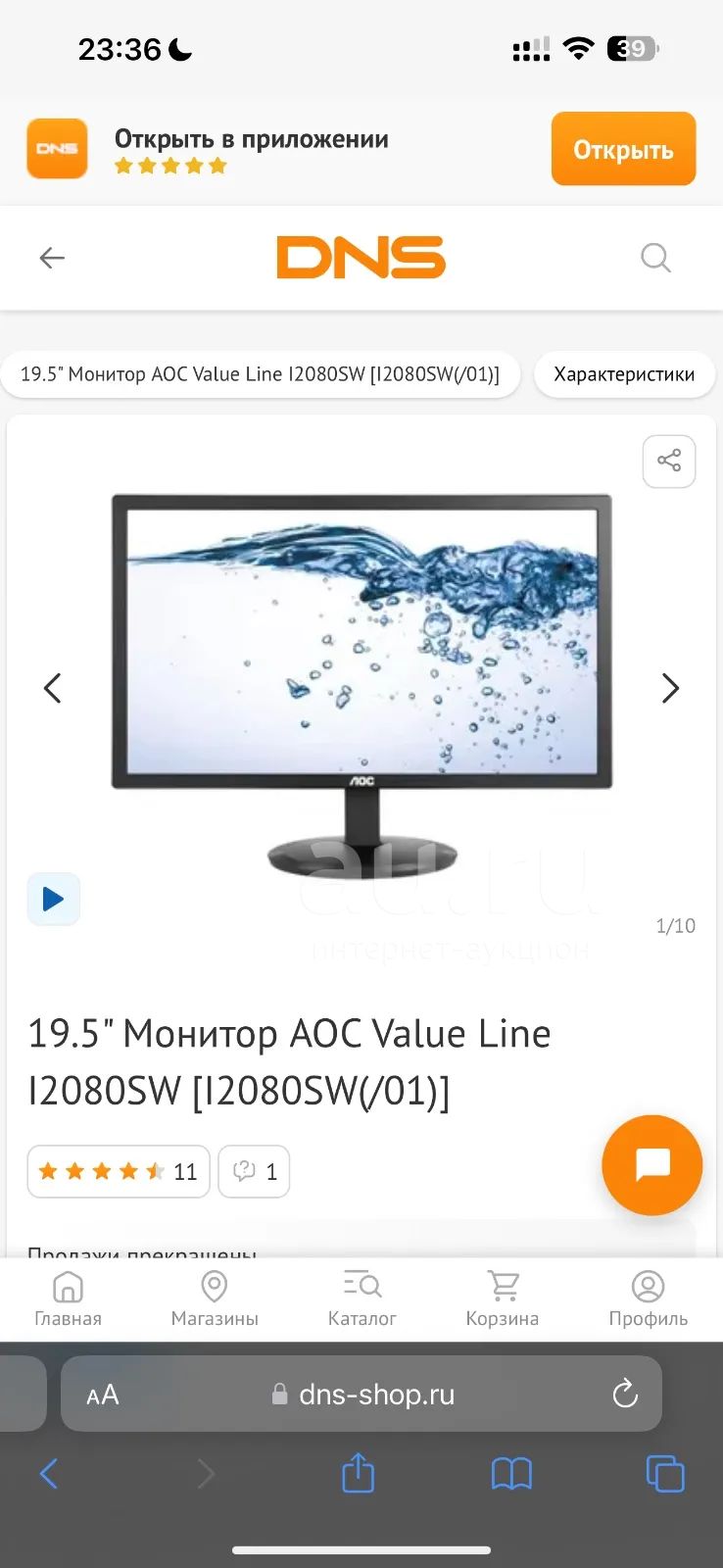Open the orange chat bubble
The width and height of the screenshot is (723, 1568).
tap(652, 1165)
